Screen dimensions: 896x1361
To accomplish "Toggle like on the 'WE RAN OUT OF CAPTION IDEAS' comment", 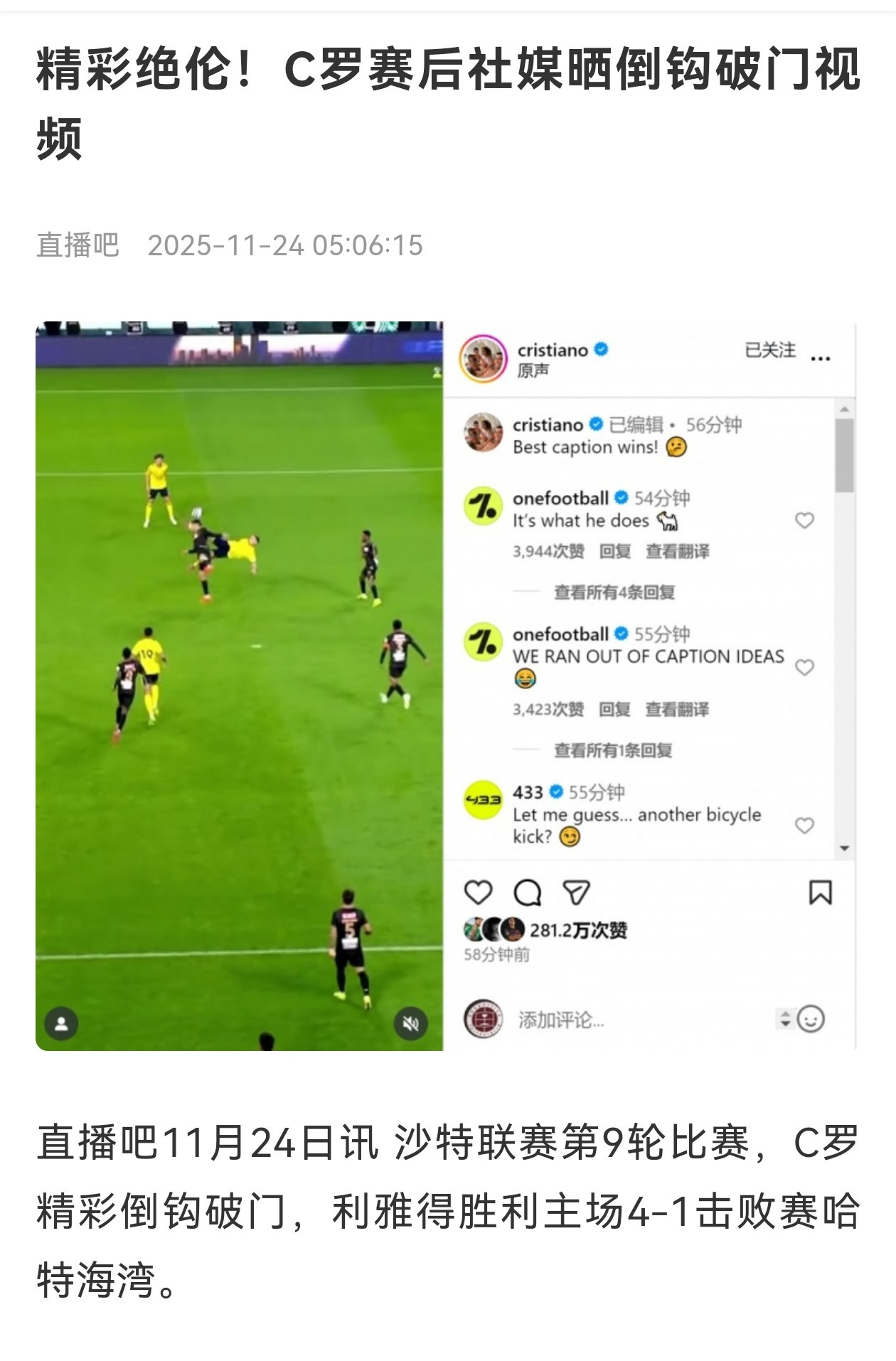I will [804, 667].
